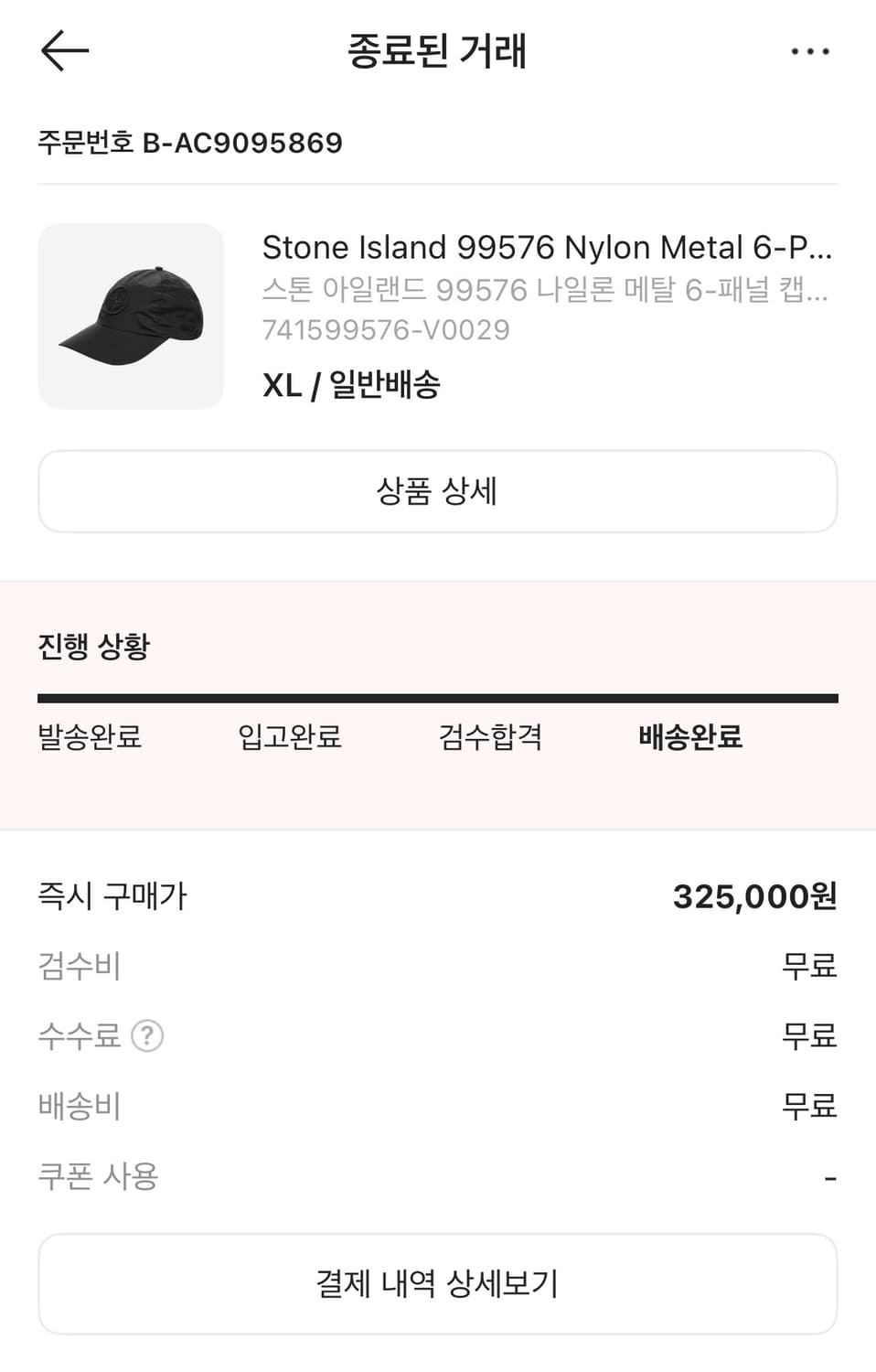Screen dimensions: 876x1372
Task: Select the 발송완료 status step
Action: tap(90, 737)
